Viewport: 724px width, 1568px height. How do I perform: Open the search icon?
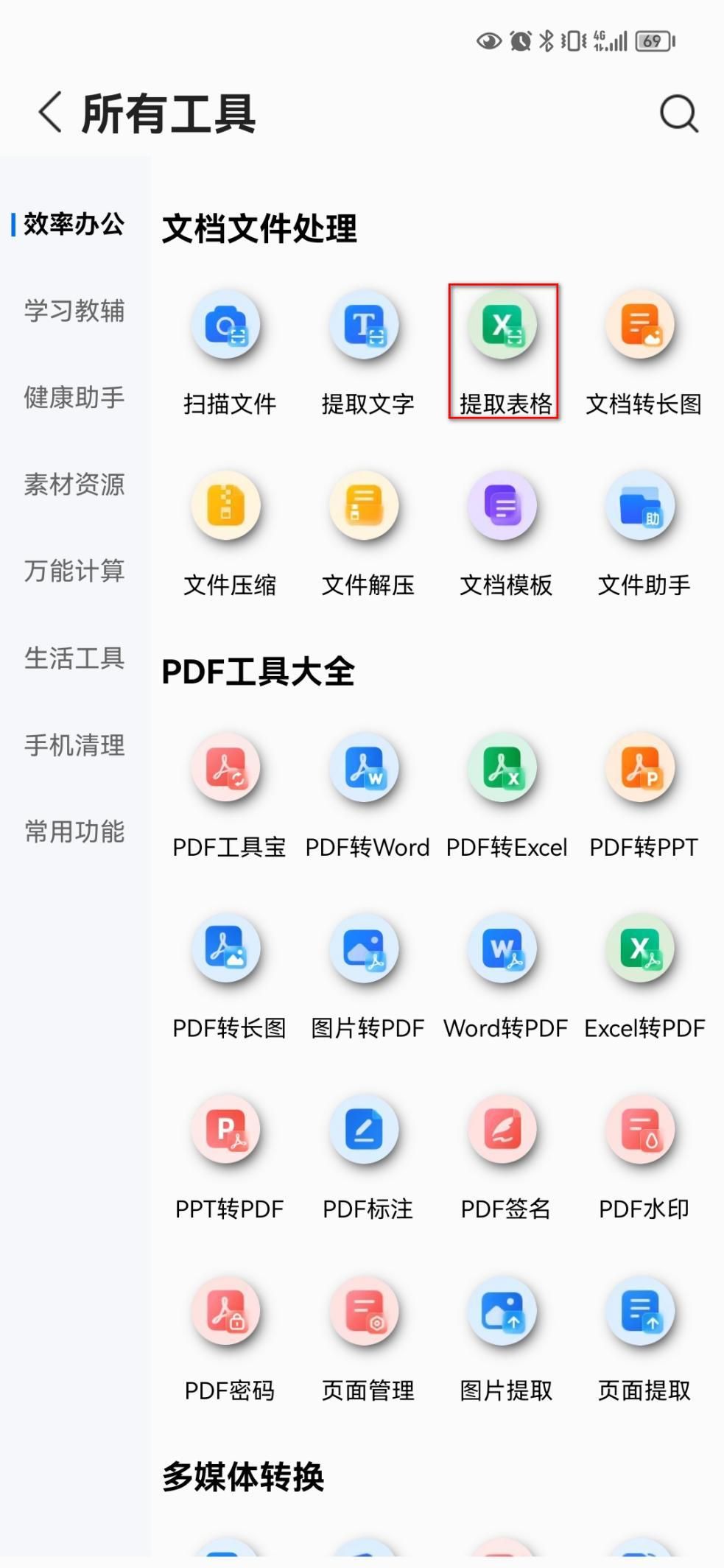(678, 113)
